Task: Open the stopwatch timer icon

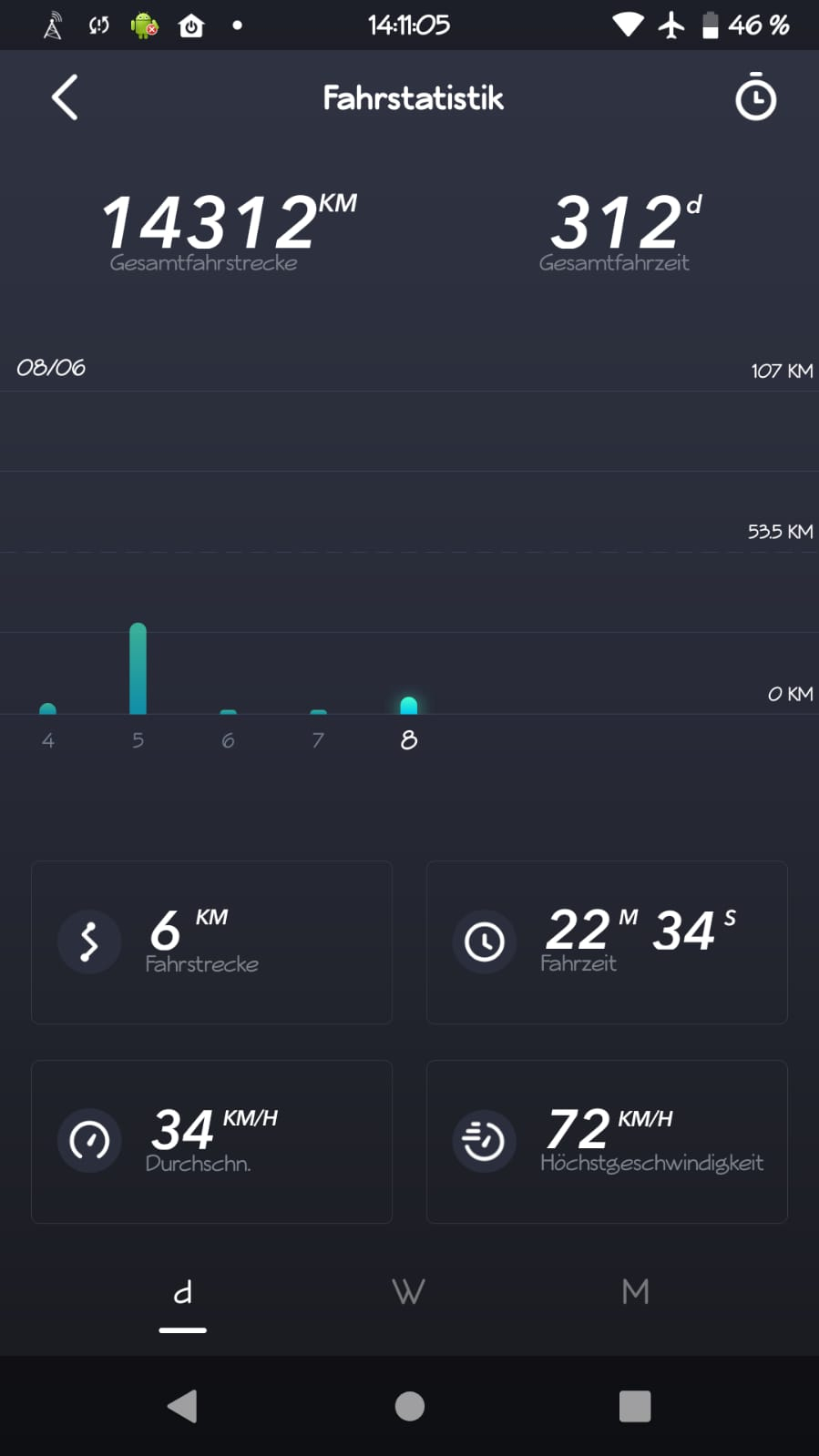Action: coord(755,98)
